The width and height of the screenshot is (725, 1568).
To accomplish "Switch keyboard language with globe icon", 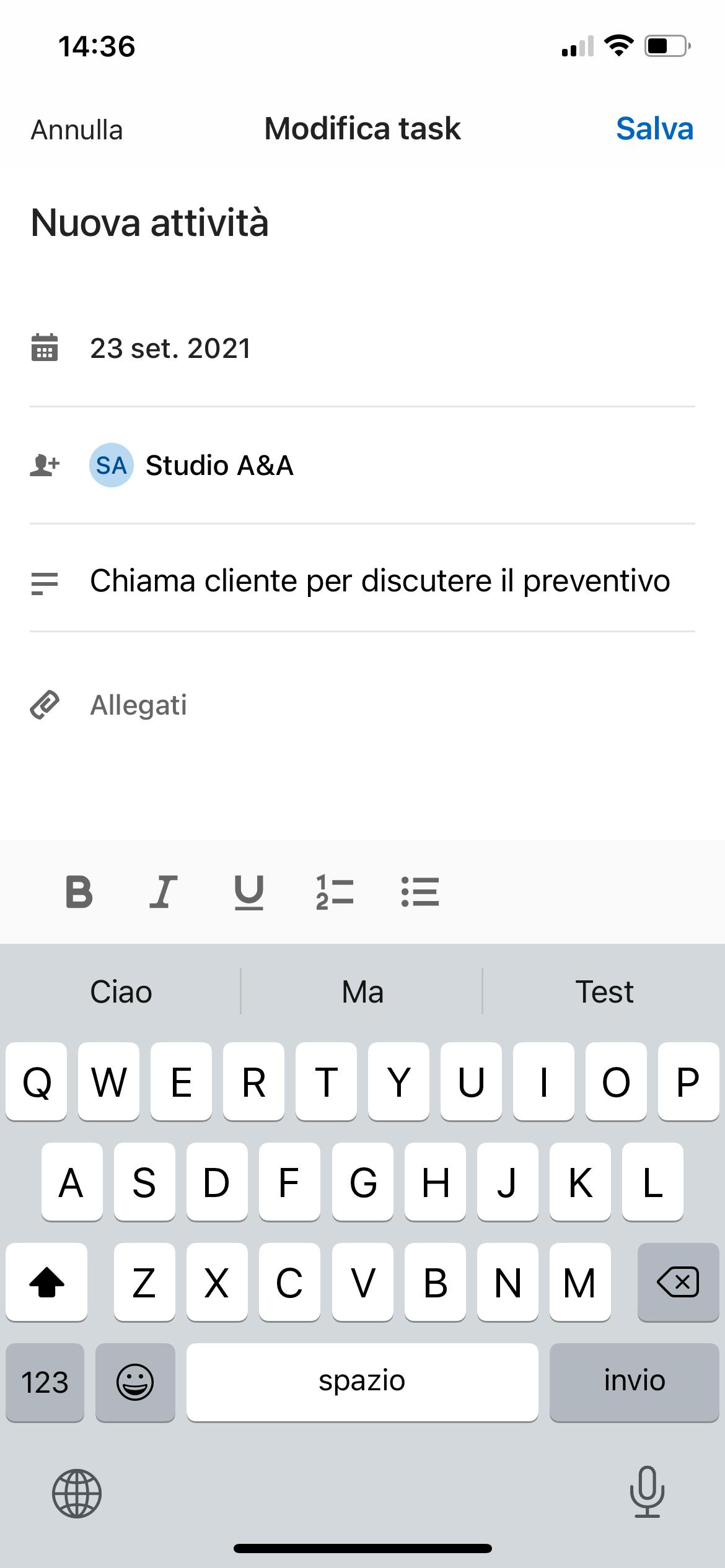I will pos(77,1493).
